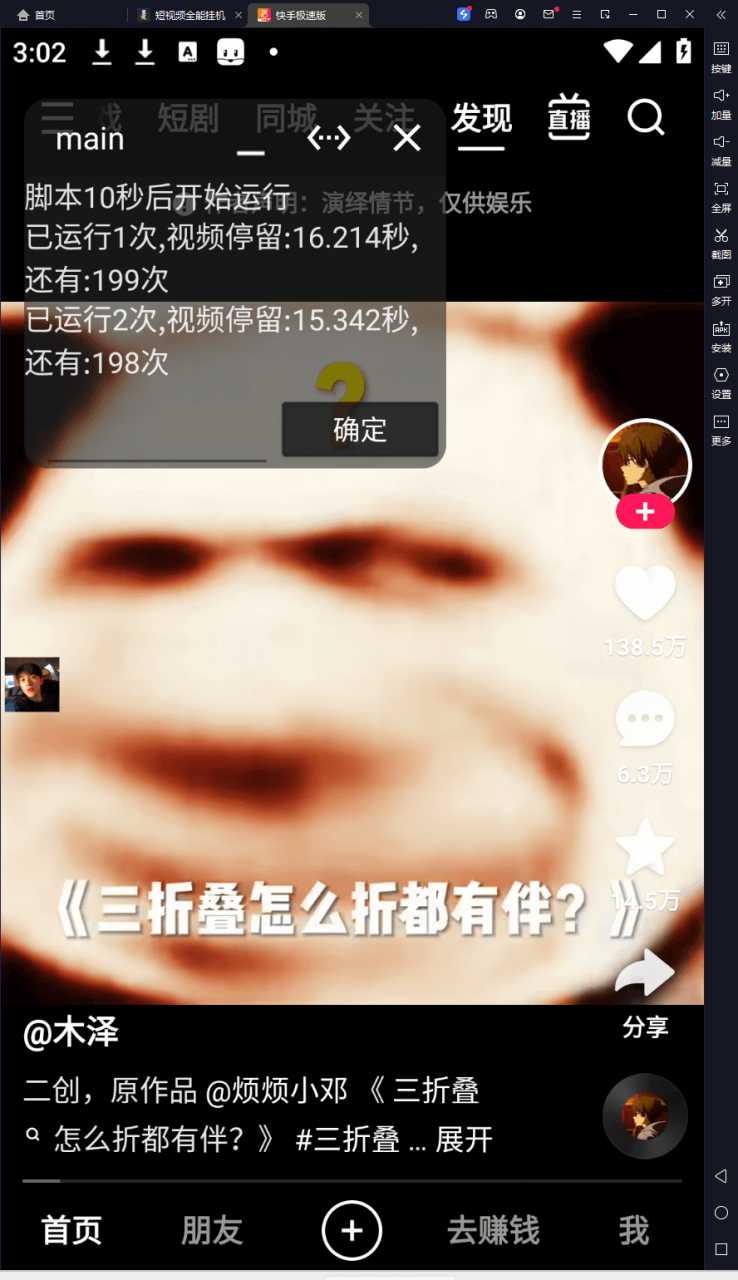Follow the author with the plus badge

pos(645,512)
